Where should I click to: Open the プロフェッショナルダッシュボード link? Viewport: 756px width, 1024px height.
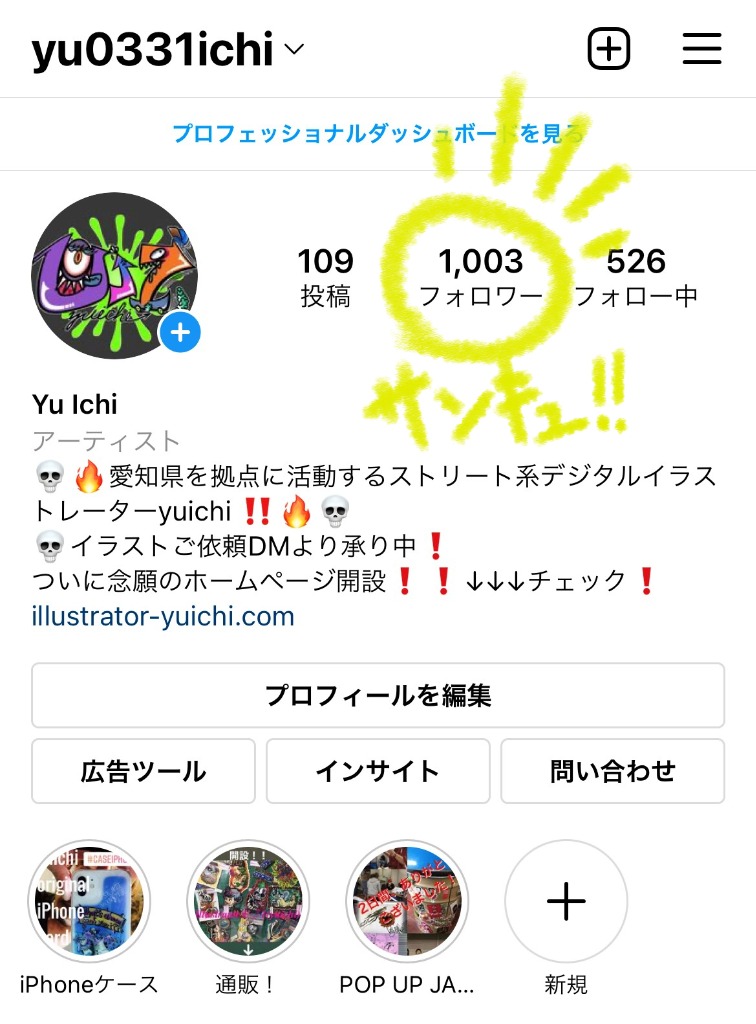(378, 133)
